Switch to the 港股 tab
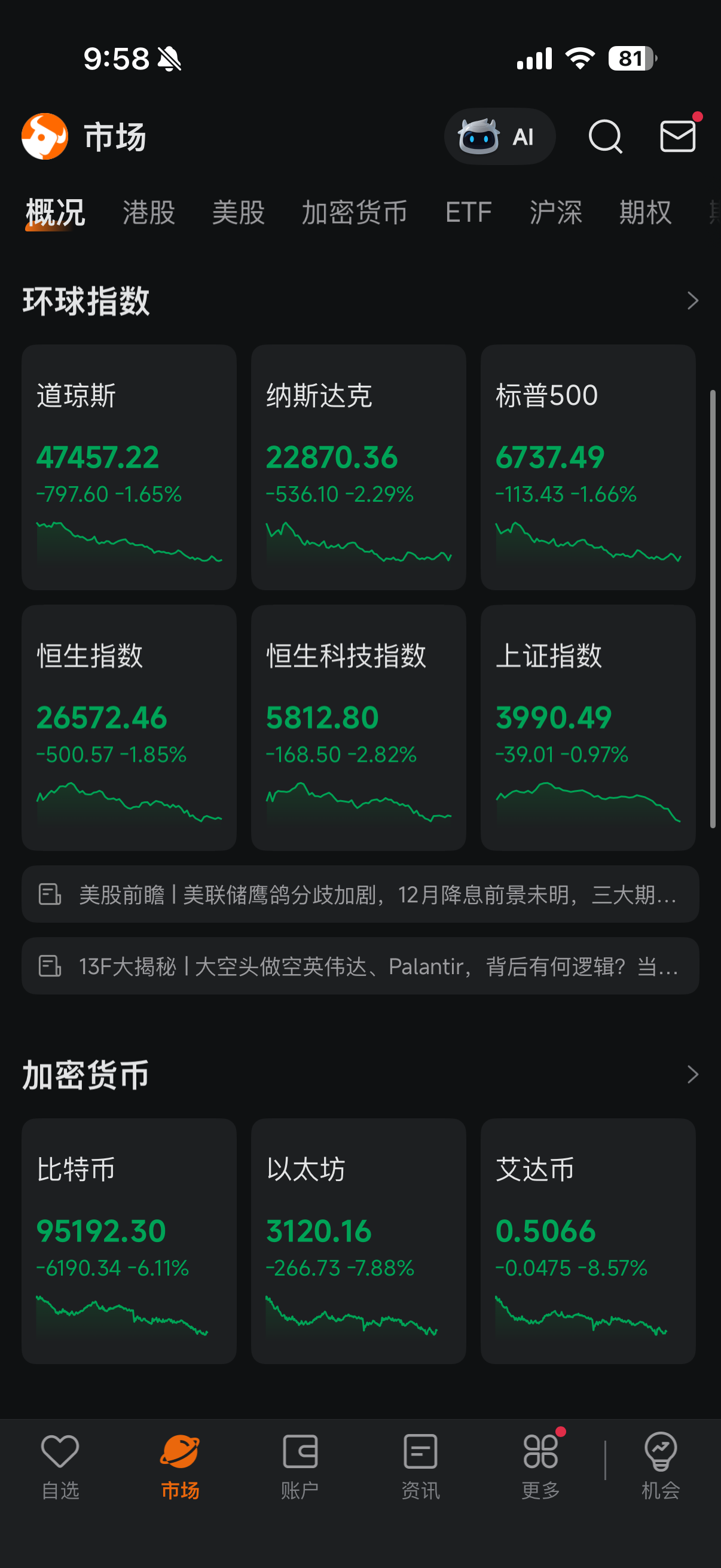Viewport: 721px width, 1568px height. (149, 212)
